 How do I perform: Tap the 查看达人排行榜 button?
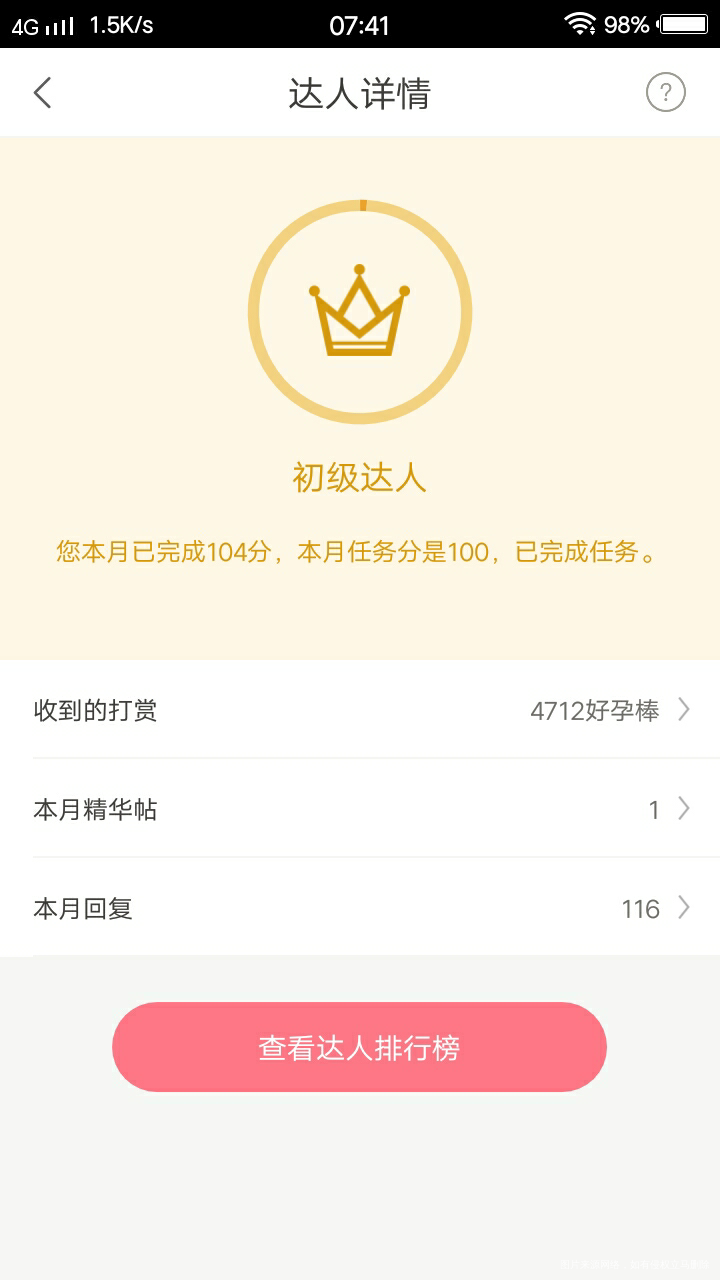[360, 1046]
